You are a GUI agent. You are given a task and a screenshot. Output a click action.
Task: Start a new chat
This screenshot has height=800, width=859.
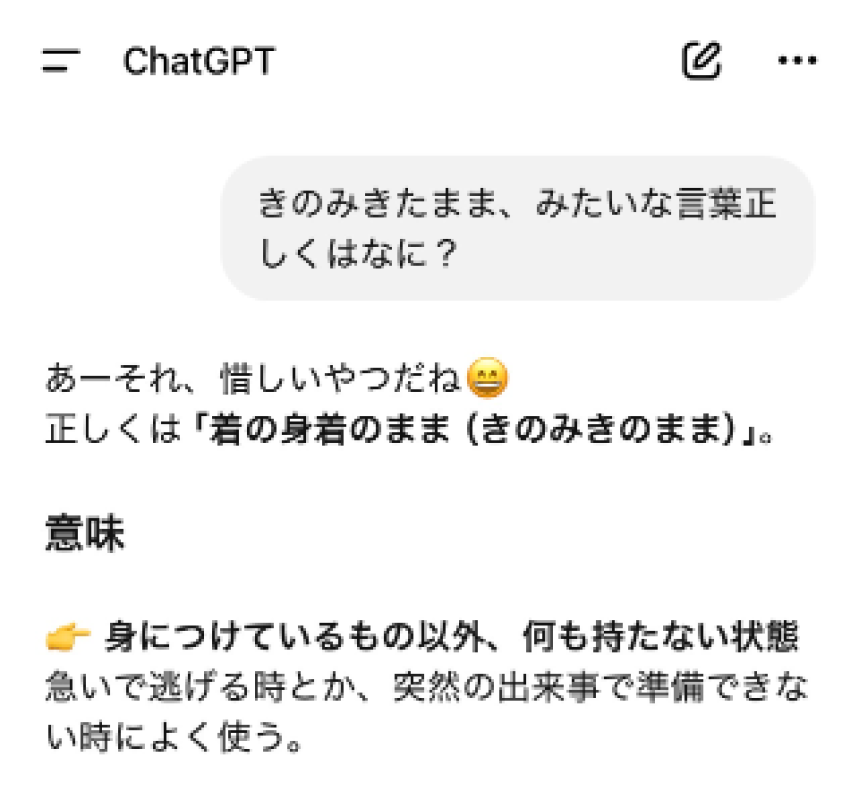click(x=701, y=60)
